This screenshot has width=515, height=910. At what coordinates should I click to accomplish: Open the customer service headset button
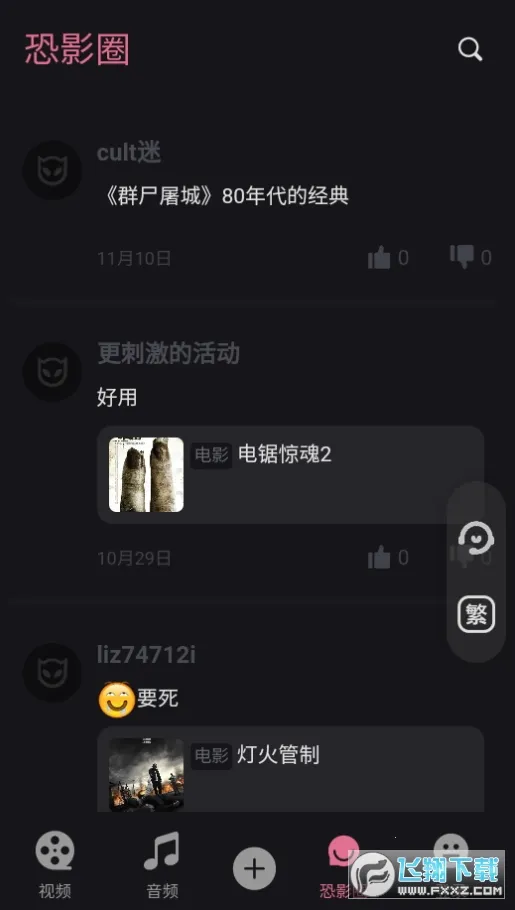(476, 538)
